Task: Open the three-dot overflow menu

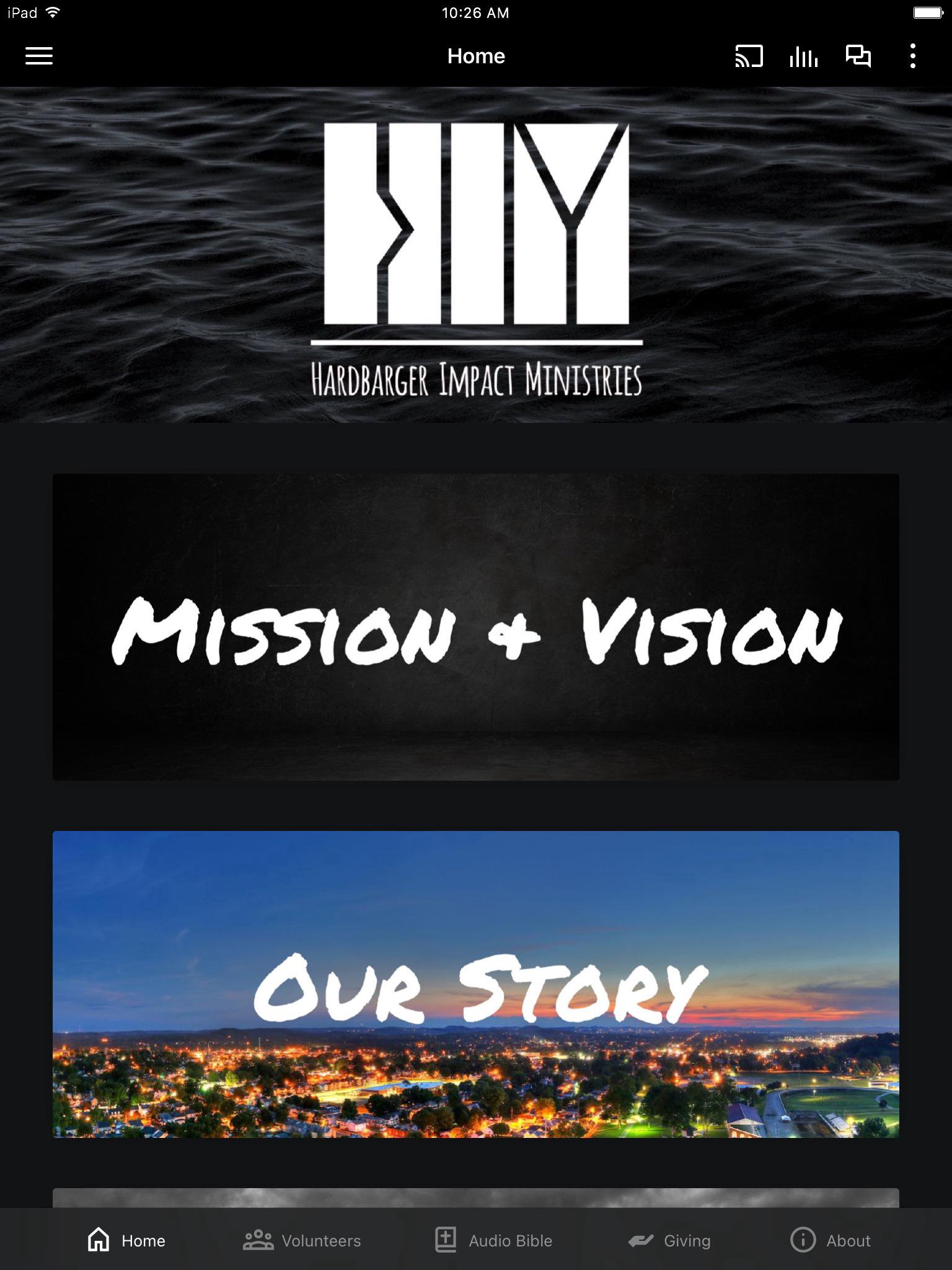Action: coord(912,56)
